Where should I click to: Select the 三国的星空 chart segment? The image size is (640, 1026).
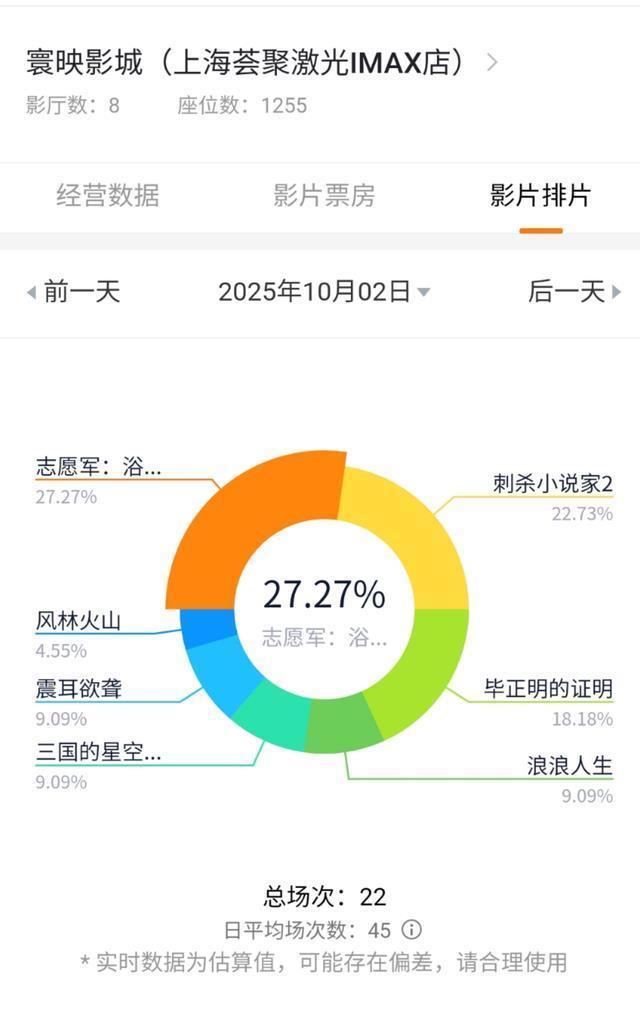272,715
